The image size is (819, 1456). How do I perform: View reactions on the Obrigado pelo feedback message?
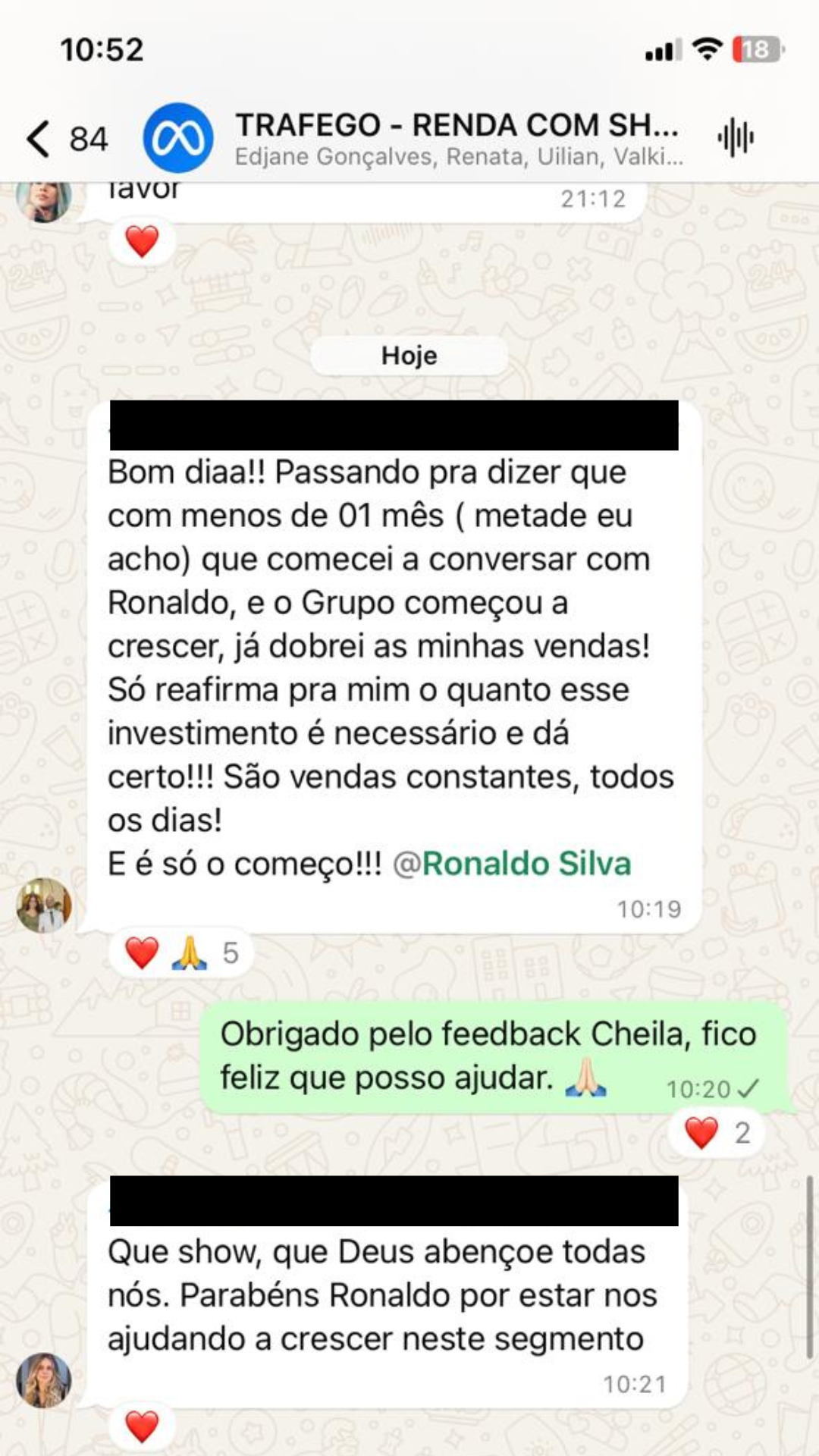click(x=717, y=1133)
